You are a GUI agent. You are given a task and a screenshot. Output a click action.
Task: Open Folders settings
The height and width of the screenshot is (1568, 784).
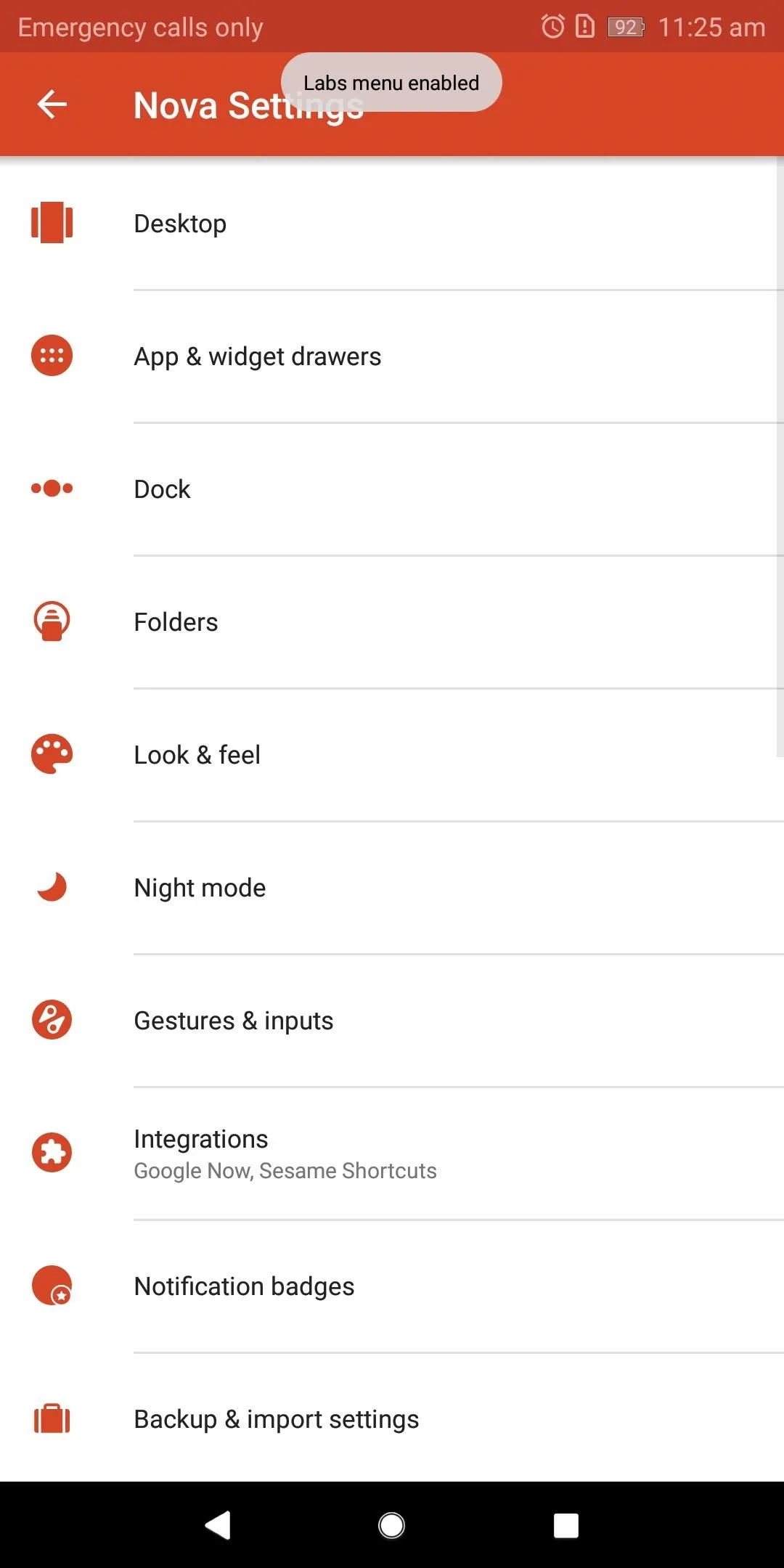tap(392, 622)
